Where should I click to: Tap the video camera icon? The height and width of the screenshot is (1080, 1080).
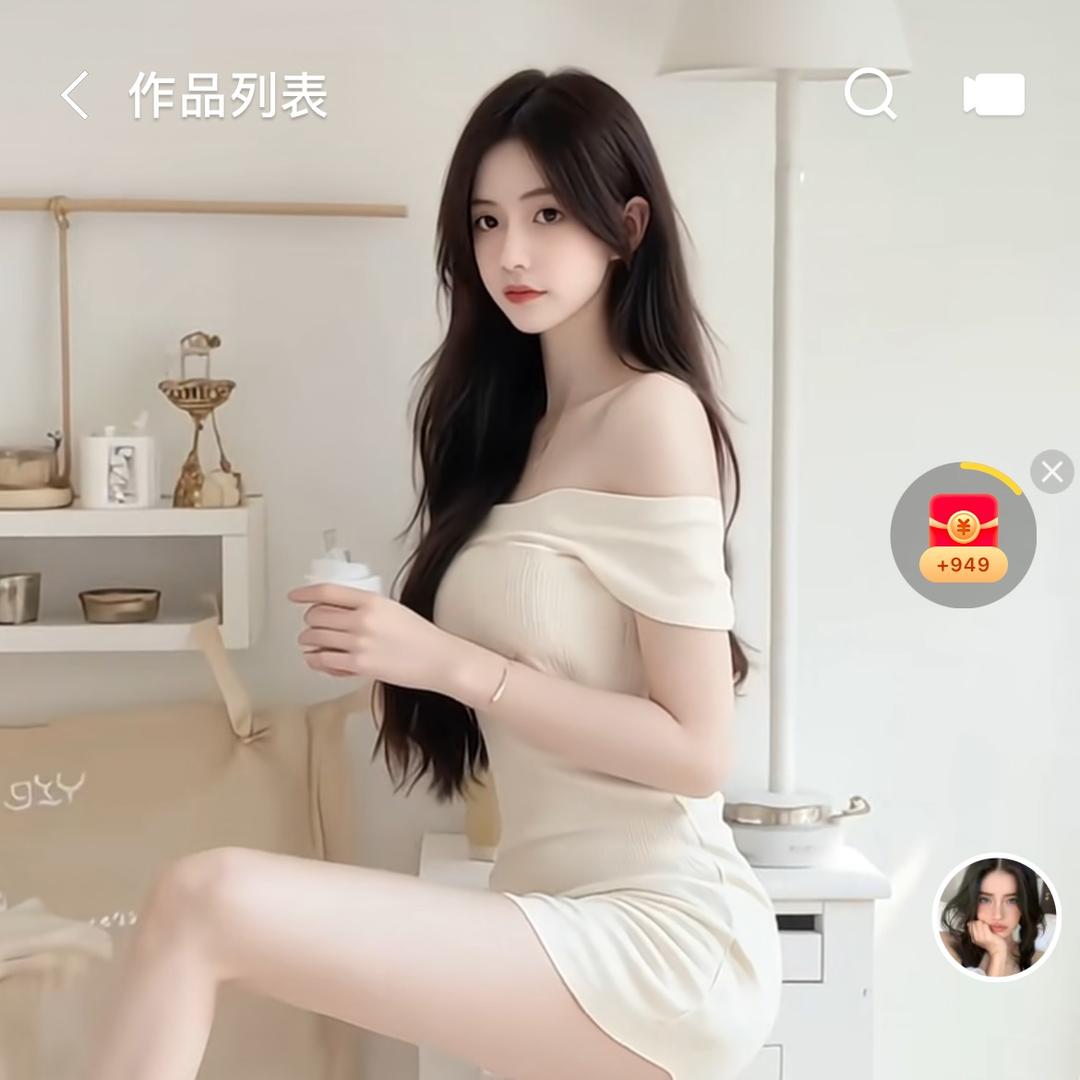tap(994, 95)
